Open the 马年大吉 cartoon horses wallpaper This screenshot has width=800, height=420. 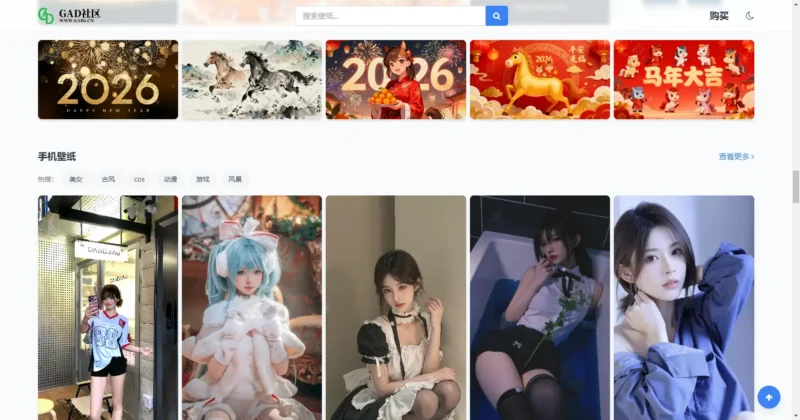coord(684,80)
